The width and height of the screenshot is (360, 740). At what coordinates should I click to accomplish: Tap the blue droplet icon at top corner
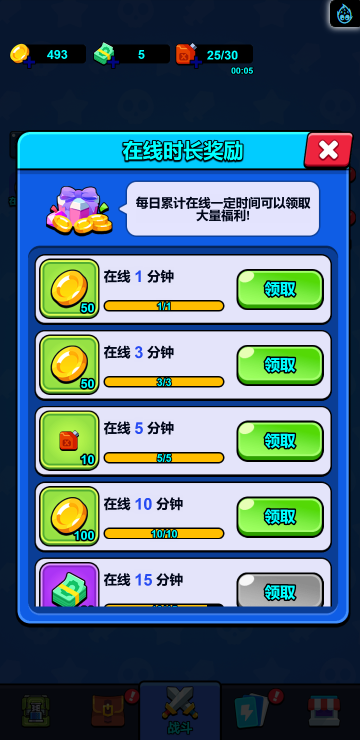[x=344, y=13]
